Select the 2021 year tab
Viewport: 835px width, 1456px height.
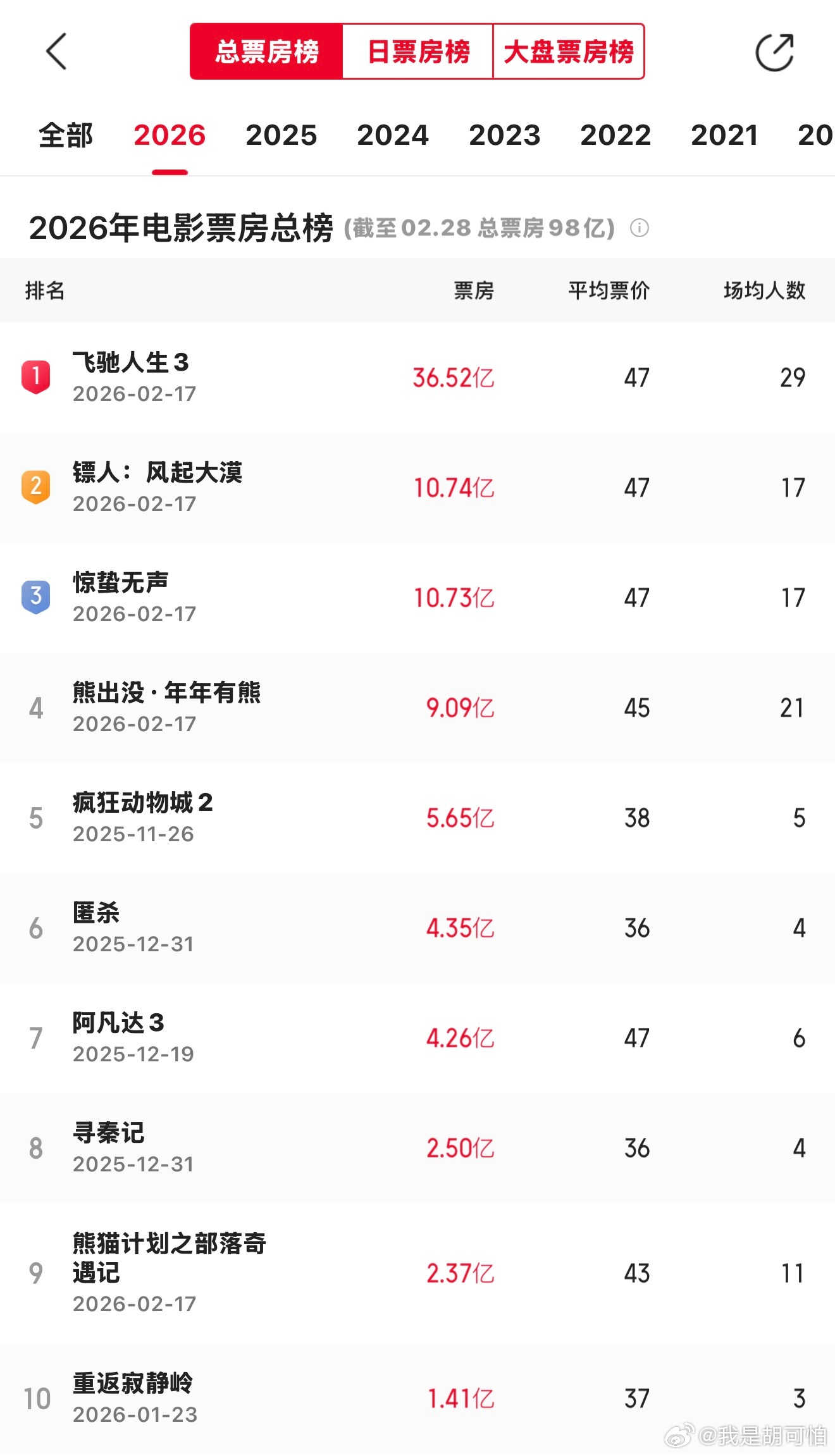724,135
